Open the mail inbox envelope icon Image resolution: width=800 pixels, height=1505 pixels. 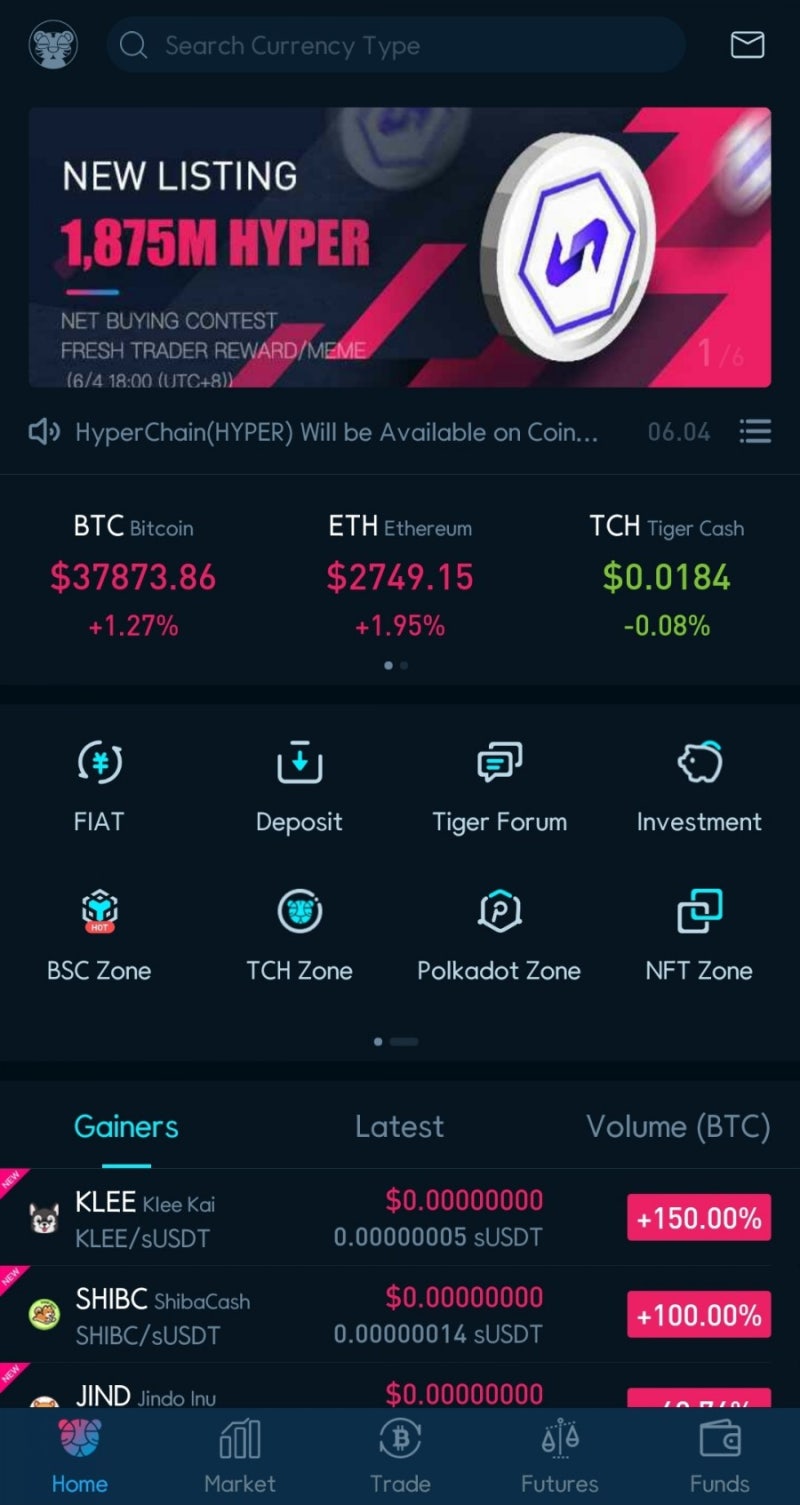coord(747,45)
